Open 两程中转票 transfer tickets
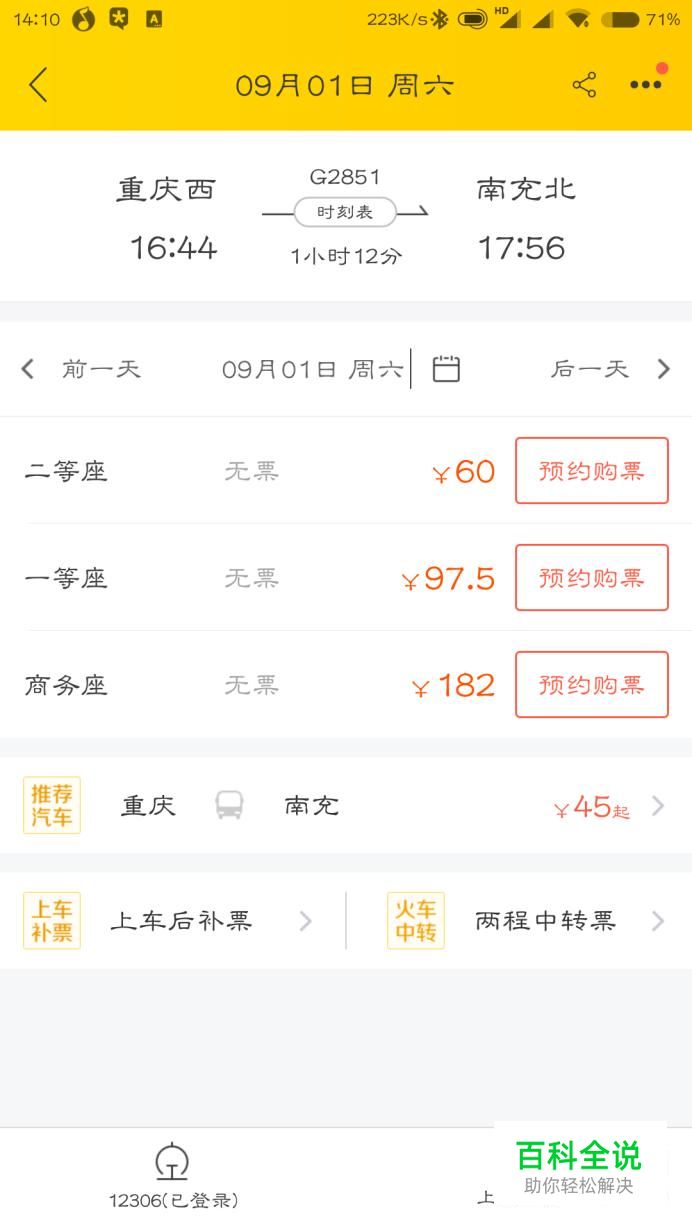Image resolution: width=692 pixels, height=1230 pixels. click(x=520, y=920)
